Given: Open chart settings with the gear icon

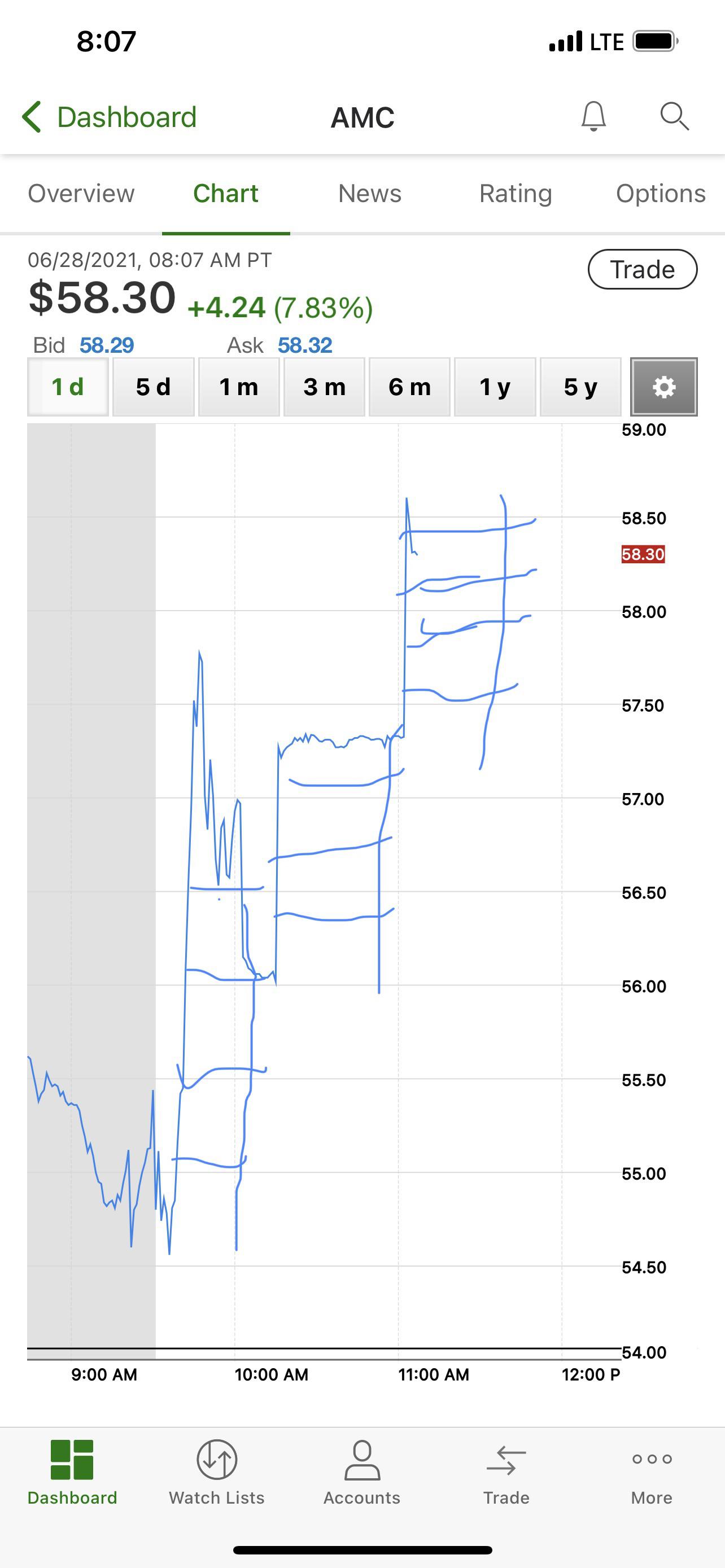Looking at the screenshot, I should (663, 386).
